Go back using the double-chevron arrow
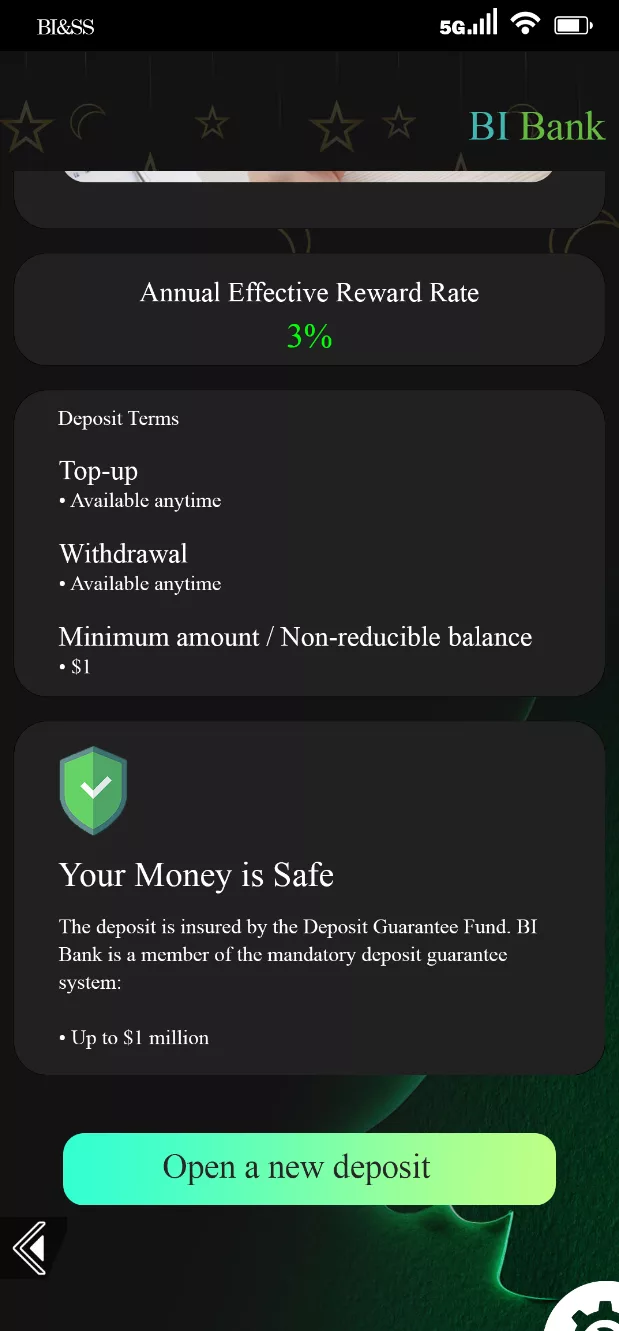 coord(29,1248)
